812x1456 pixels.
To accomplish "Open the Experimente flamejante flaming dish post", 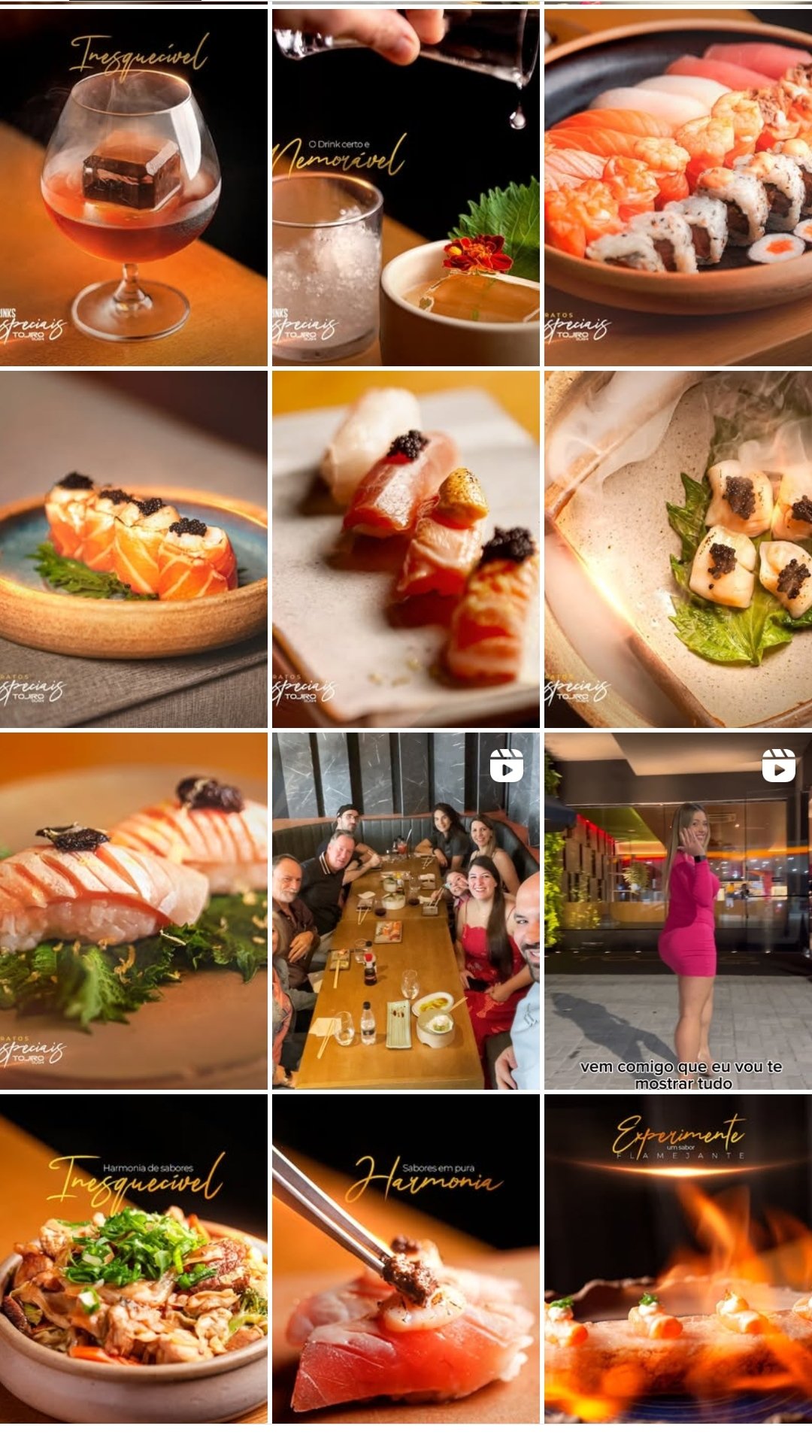I will coord(677,1260).
